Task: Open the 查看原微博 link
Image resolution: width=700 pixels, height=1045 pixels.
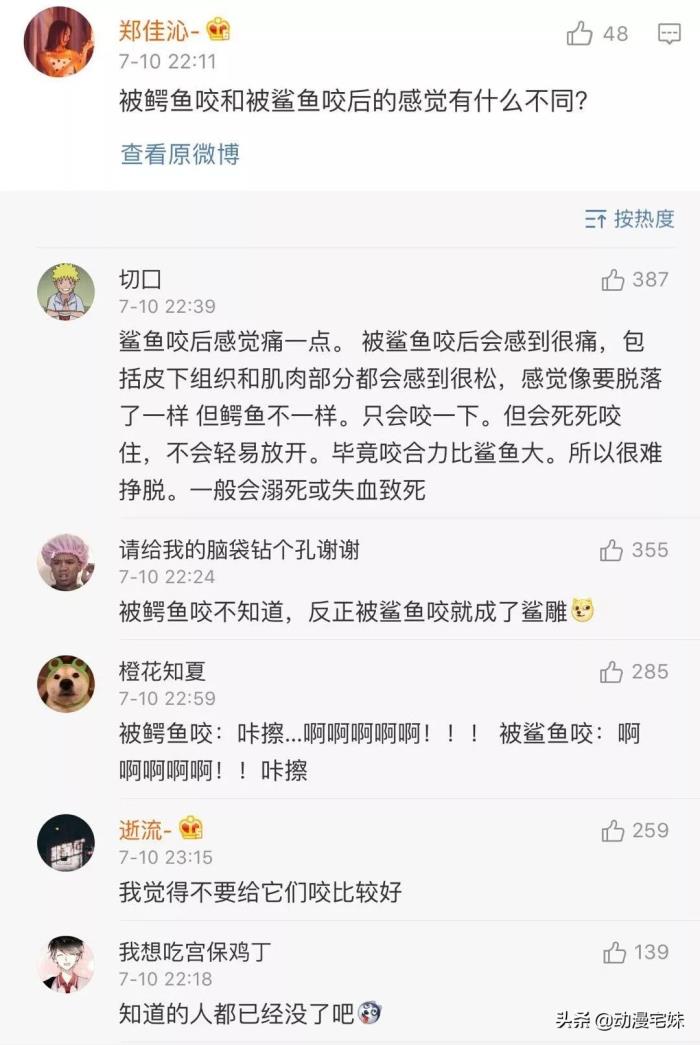Action: tap(180, 154)
